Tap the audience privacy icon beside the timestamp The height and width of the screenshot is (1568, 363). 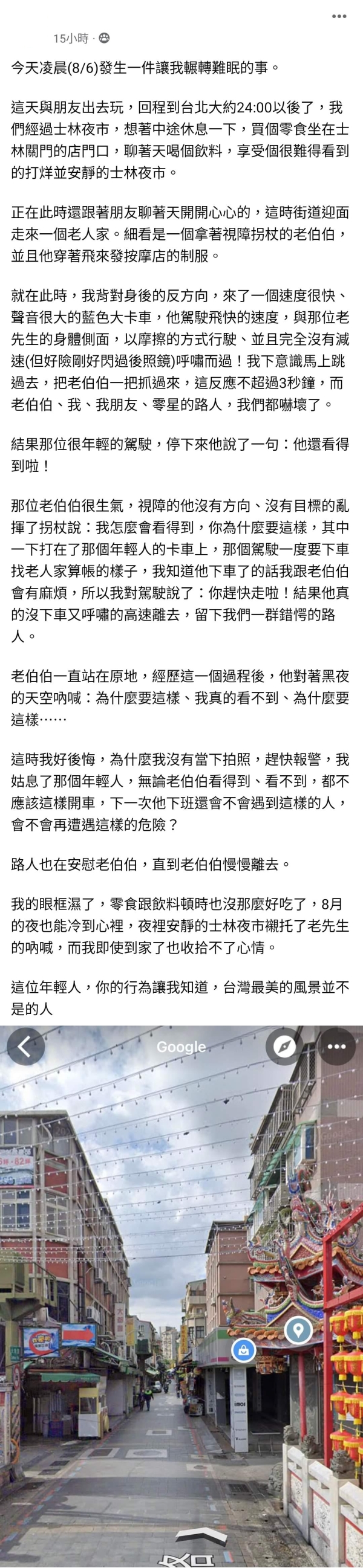coord(104,38)
